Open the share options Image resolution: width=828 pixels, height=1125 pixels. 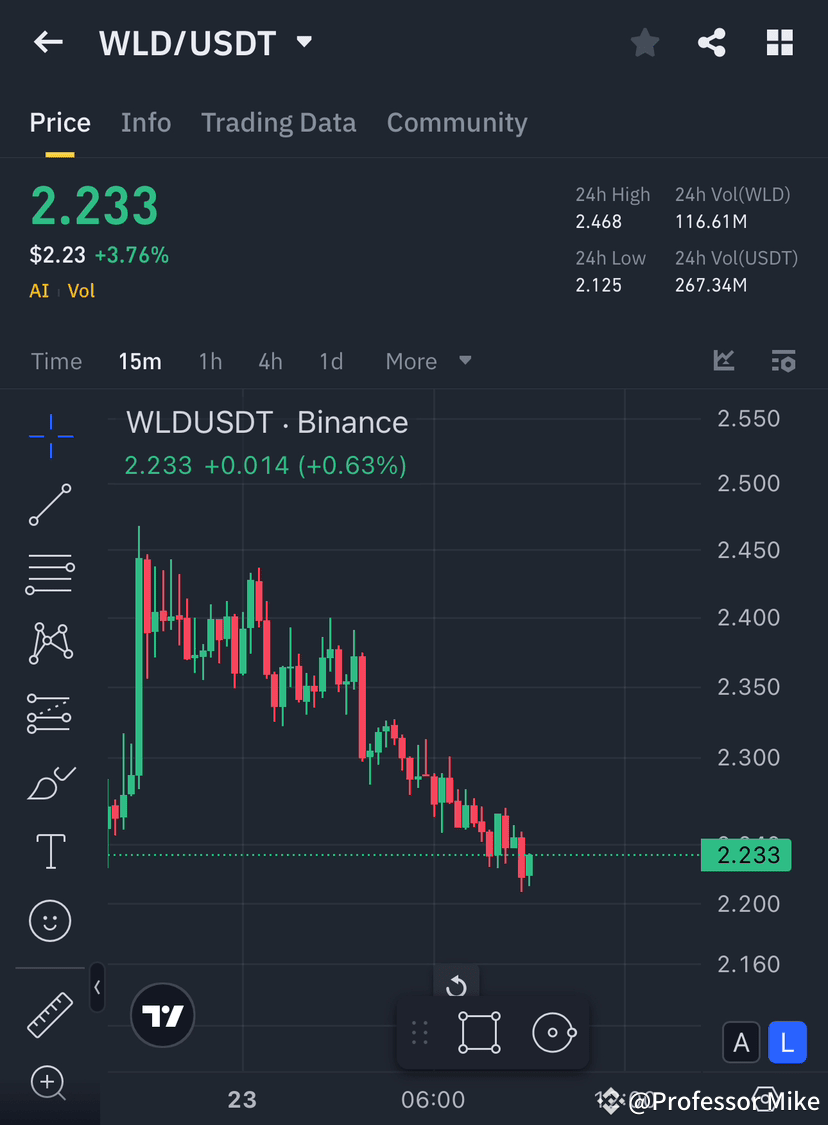point(712,42)
